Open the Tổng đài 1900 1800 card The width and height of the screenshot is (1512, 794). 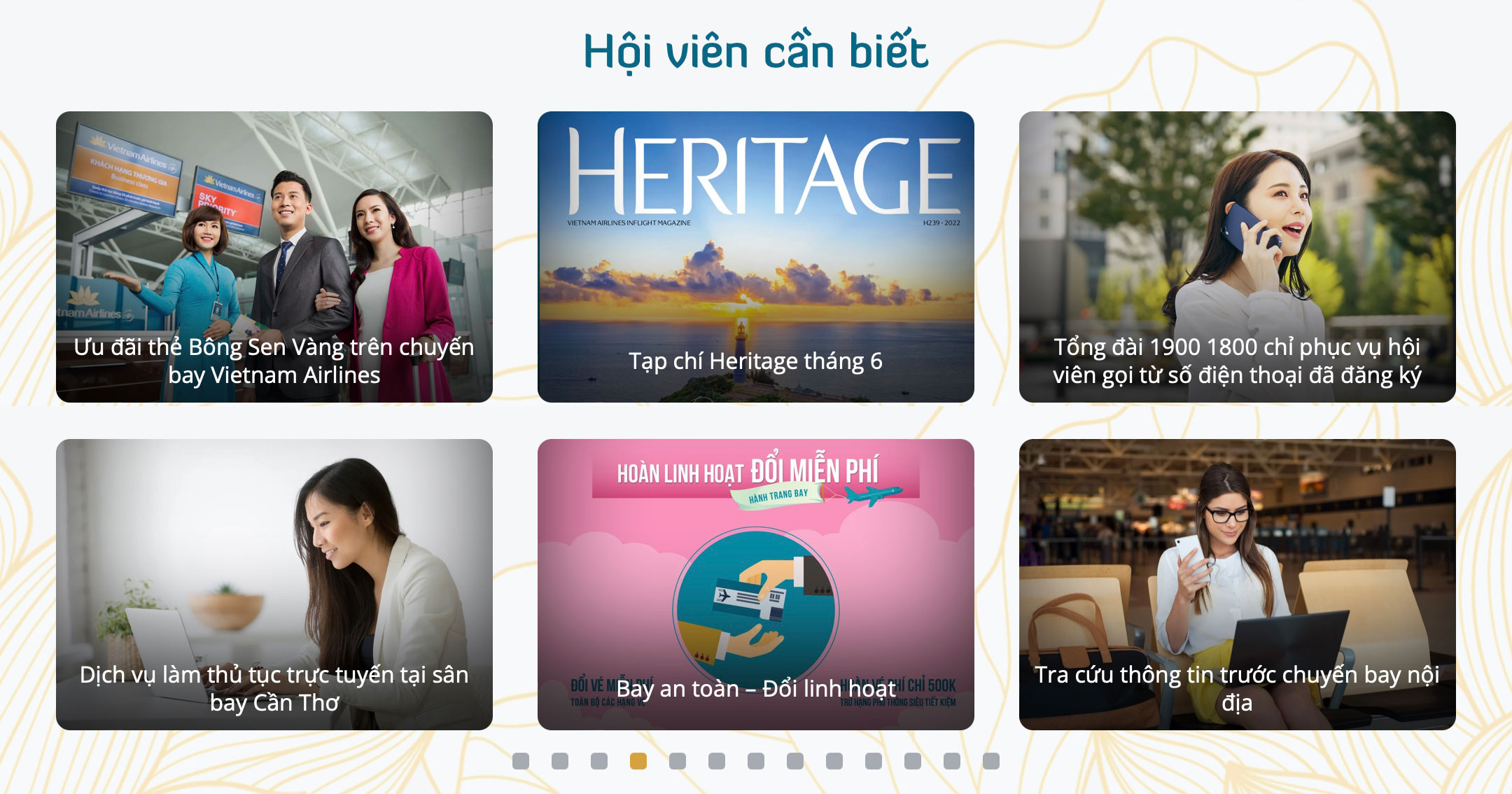(1237, 256)
